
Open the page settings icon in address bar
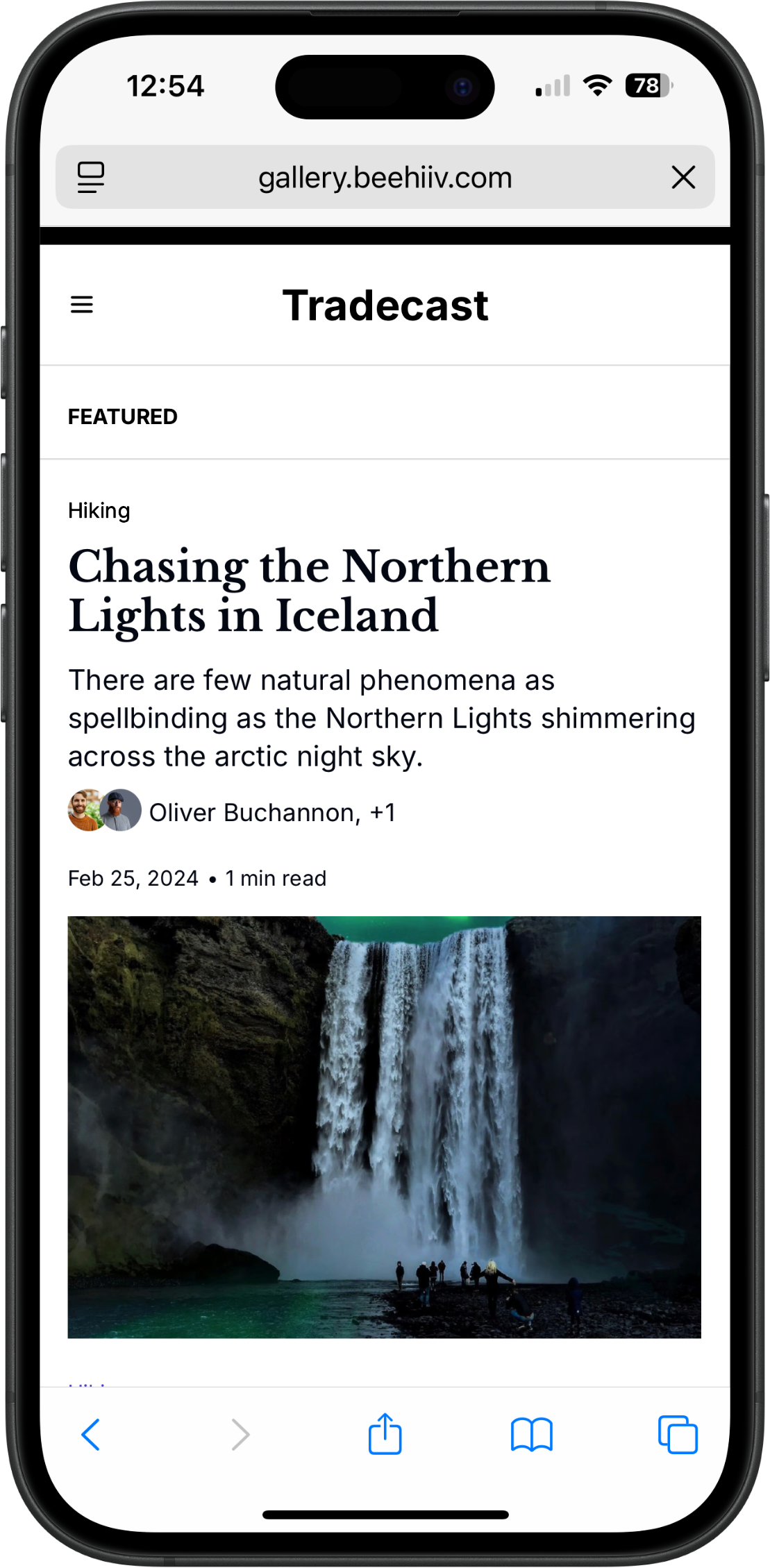(91, 178)
